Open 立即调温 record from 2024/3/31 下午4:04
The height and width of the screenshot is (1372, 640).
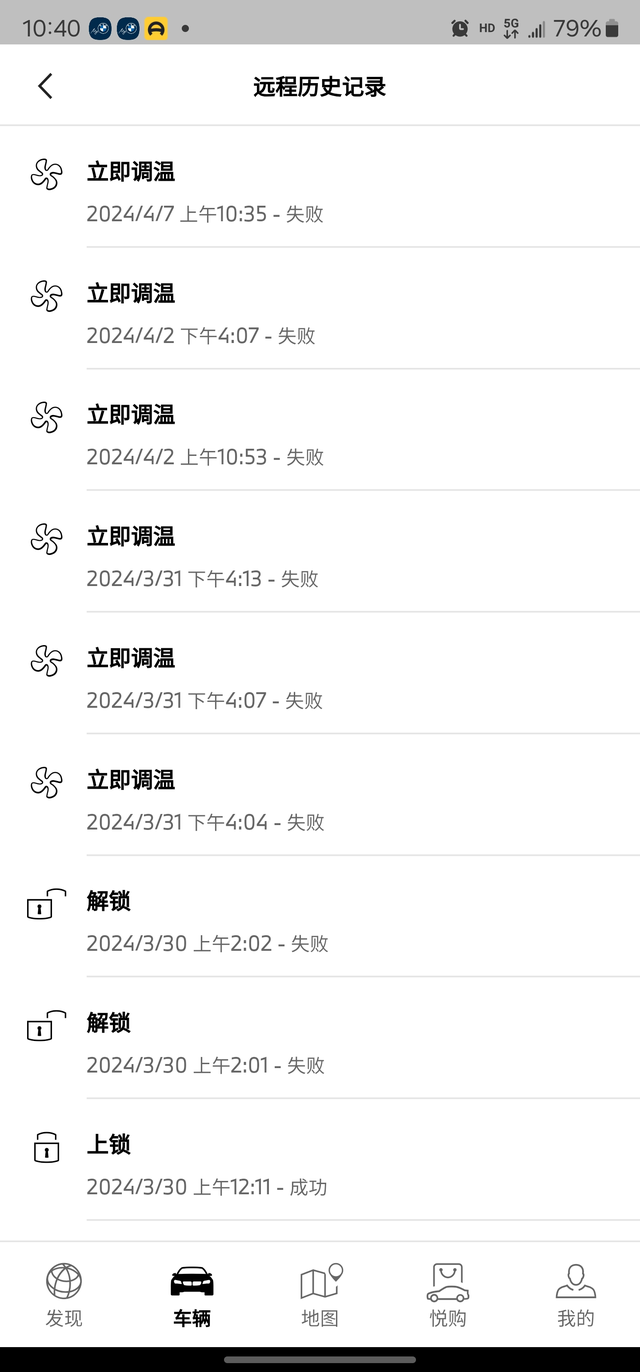(x=320, y=800)
